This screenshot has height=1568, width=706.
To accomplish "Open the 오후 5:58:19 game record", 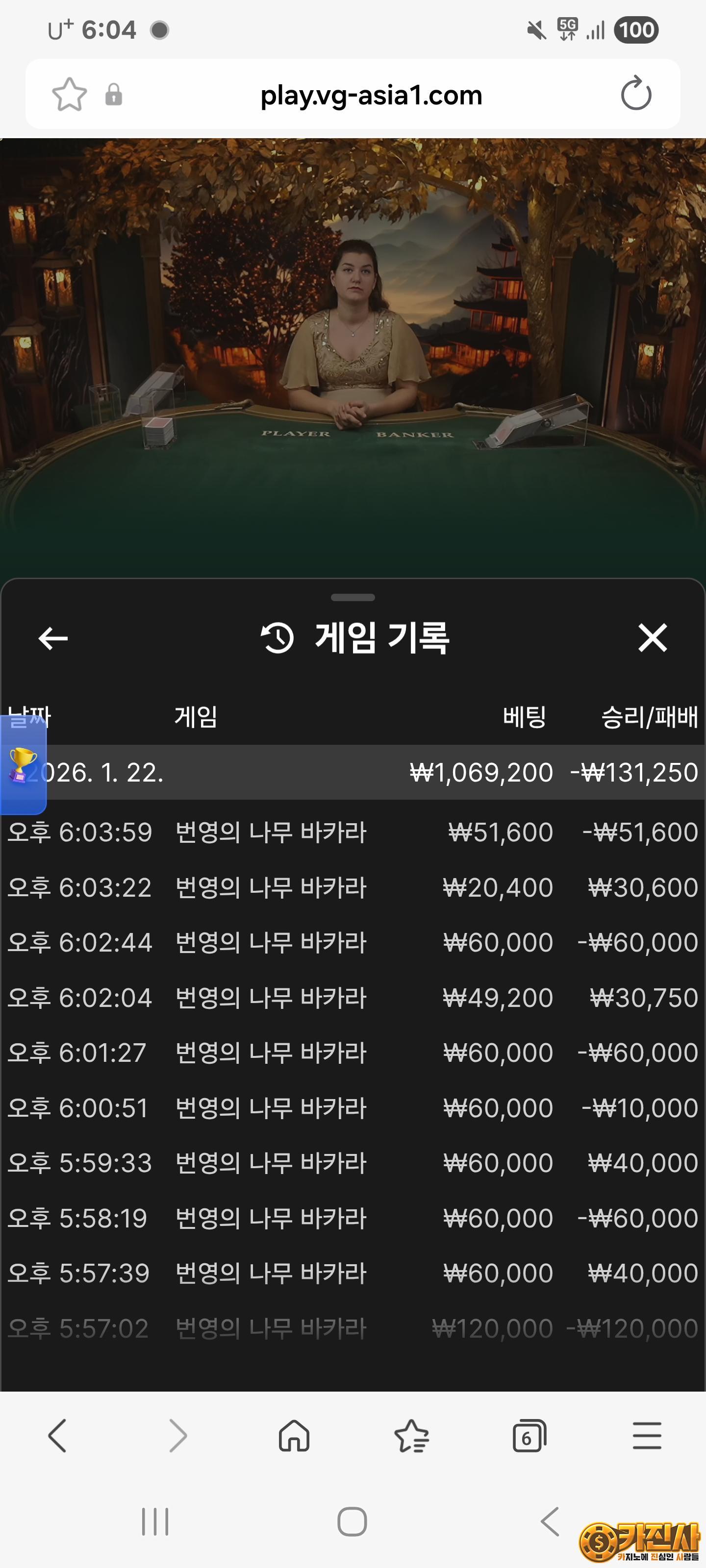I will [x=353, y=1218].
